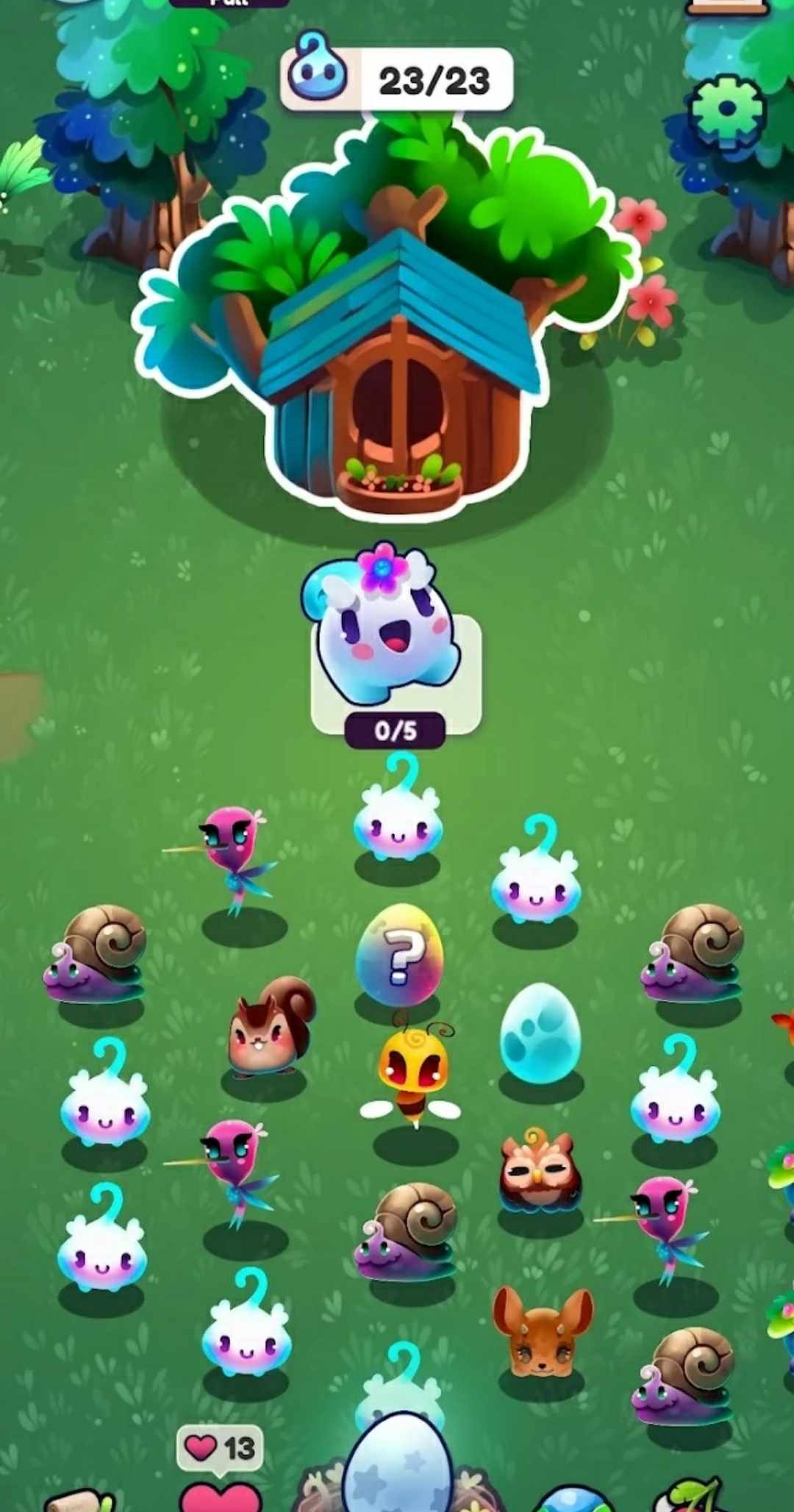Tap the light blue paw print egg
Image resolution: width=794 pixels, height=1512 pixels.
540,1033
